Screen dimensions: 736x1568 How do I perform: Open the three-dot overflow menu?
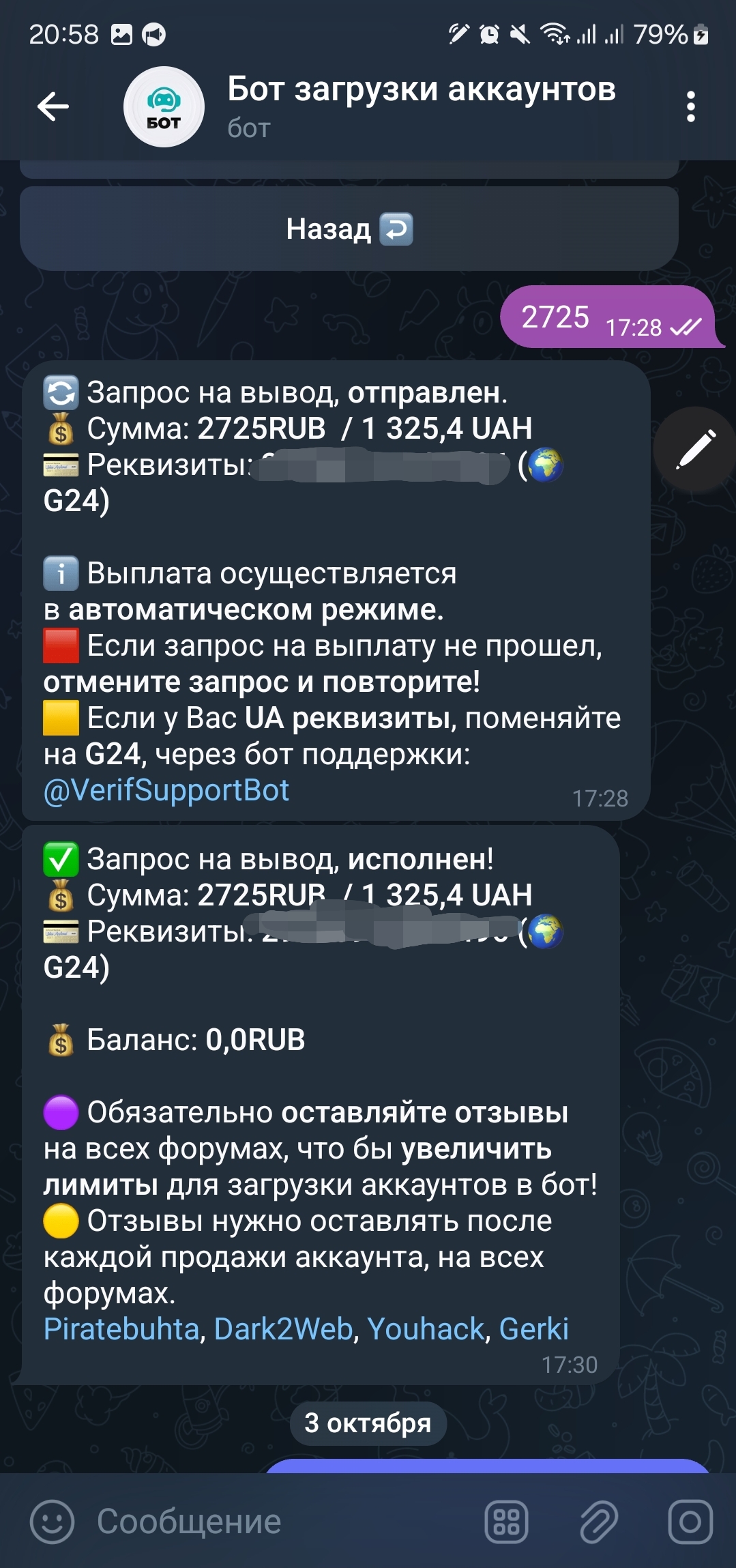690,107
